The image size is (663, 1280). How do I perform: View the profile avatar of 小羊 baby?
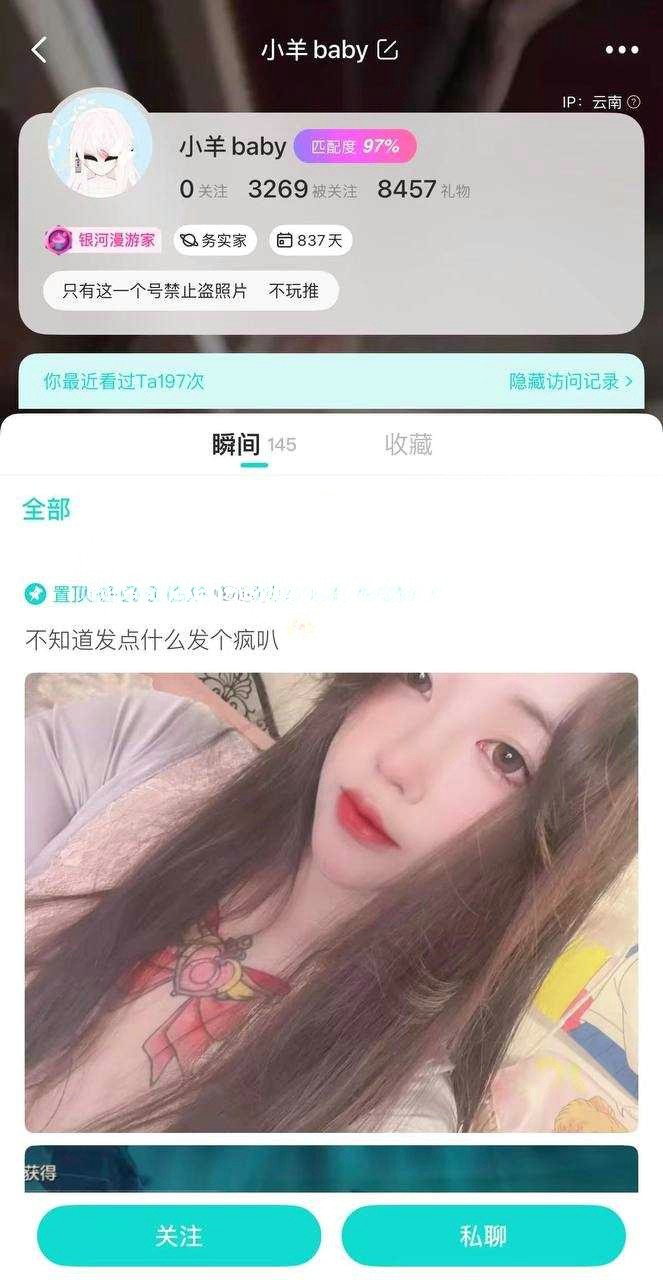point(100,145)
